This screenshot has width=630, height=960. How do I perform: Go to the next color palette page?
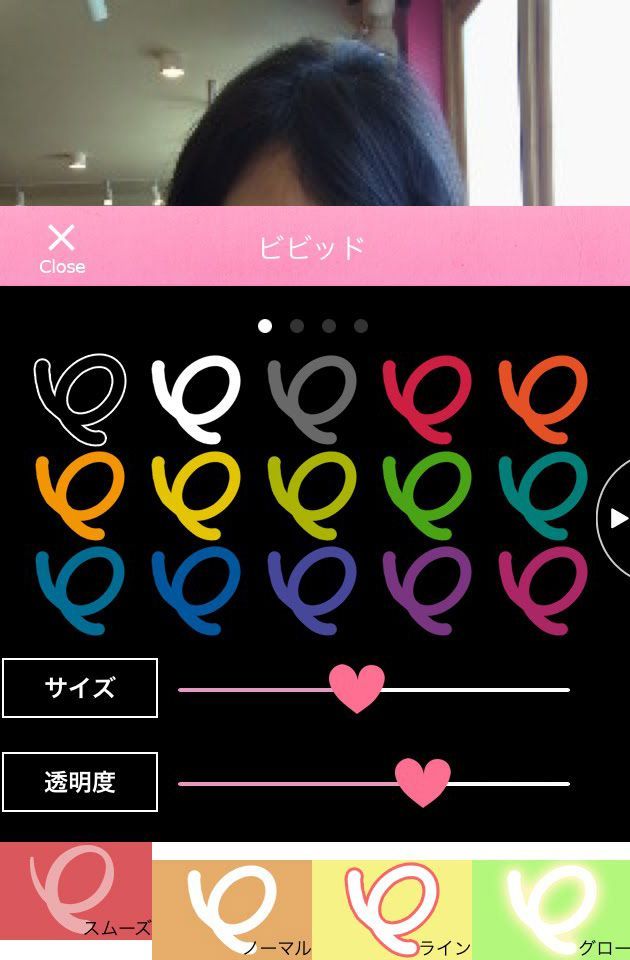point(616,518)
